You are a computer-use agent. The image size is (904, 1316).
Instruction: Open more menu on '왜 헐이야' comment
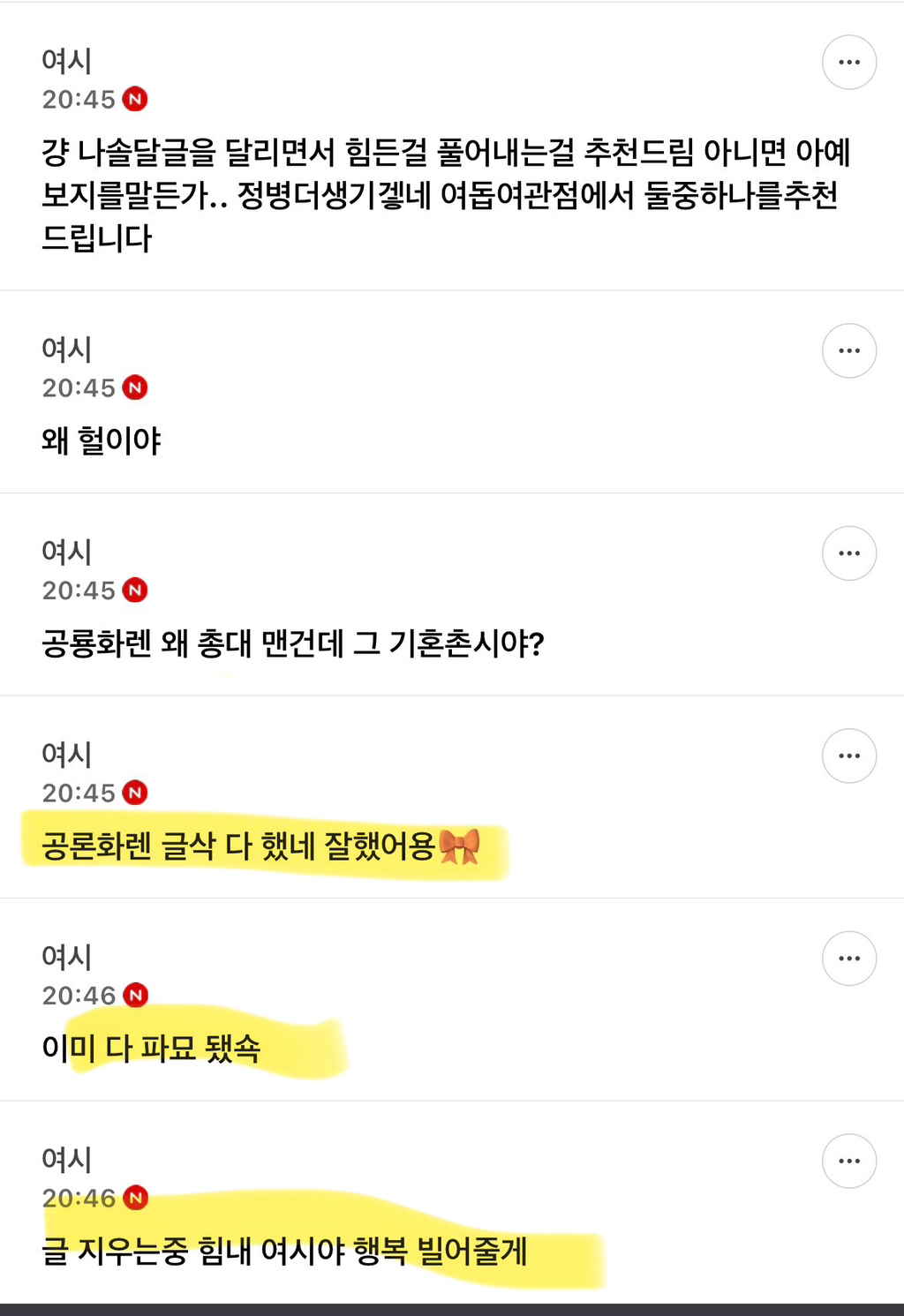(x=848, y=351)
